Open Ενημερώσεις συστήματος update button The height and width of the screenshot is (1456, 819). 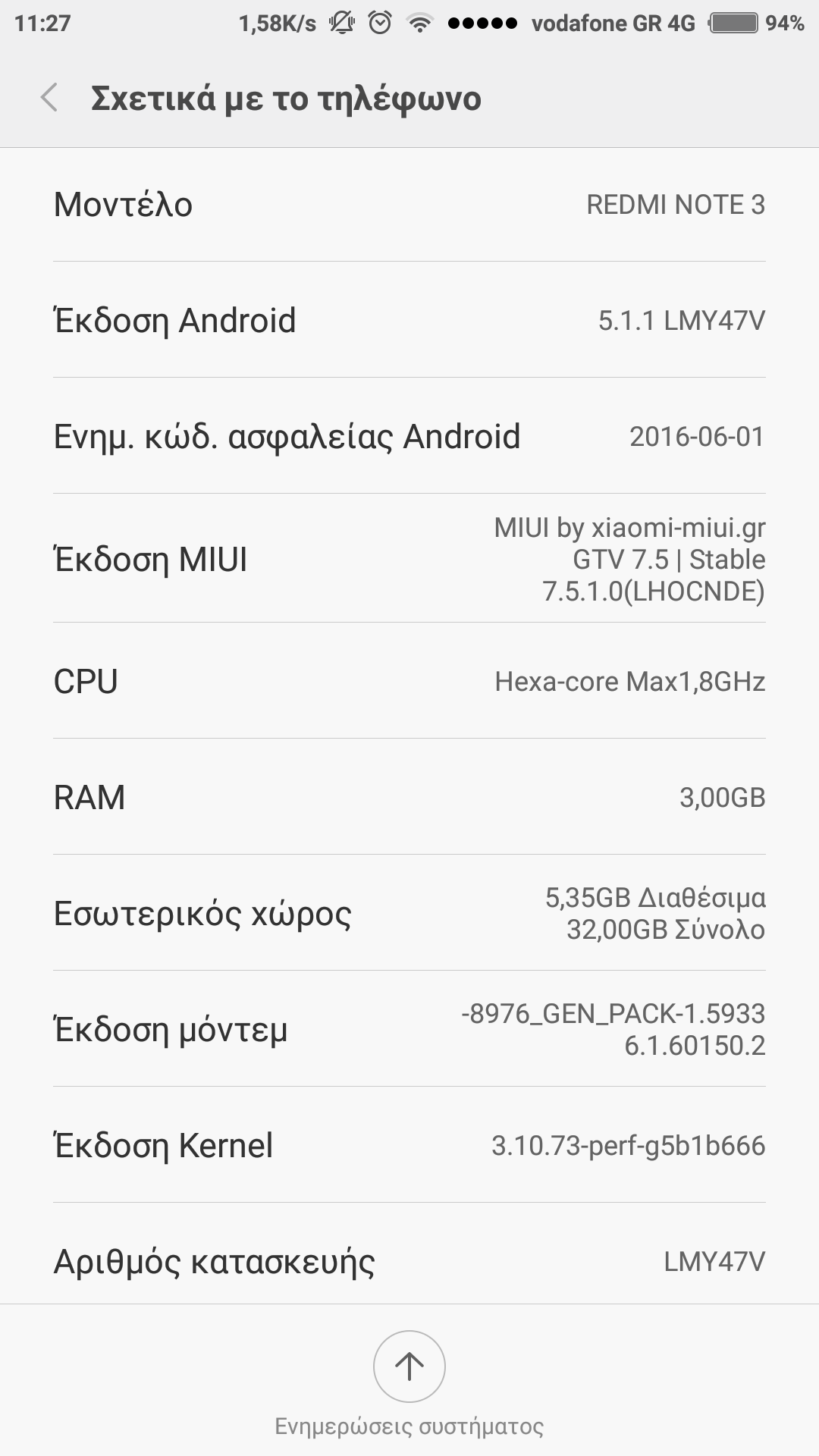409,1367
